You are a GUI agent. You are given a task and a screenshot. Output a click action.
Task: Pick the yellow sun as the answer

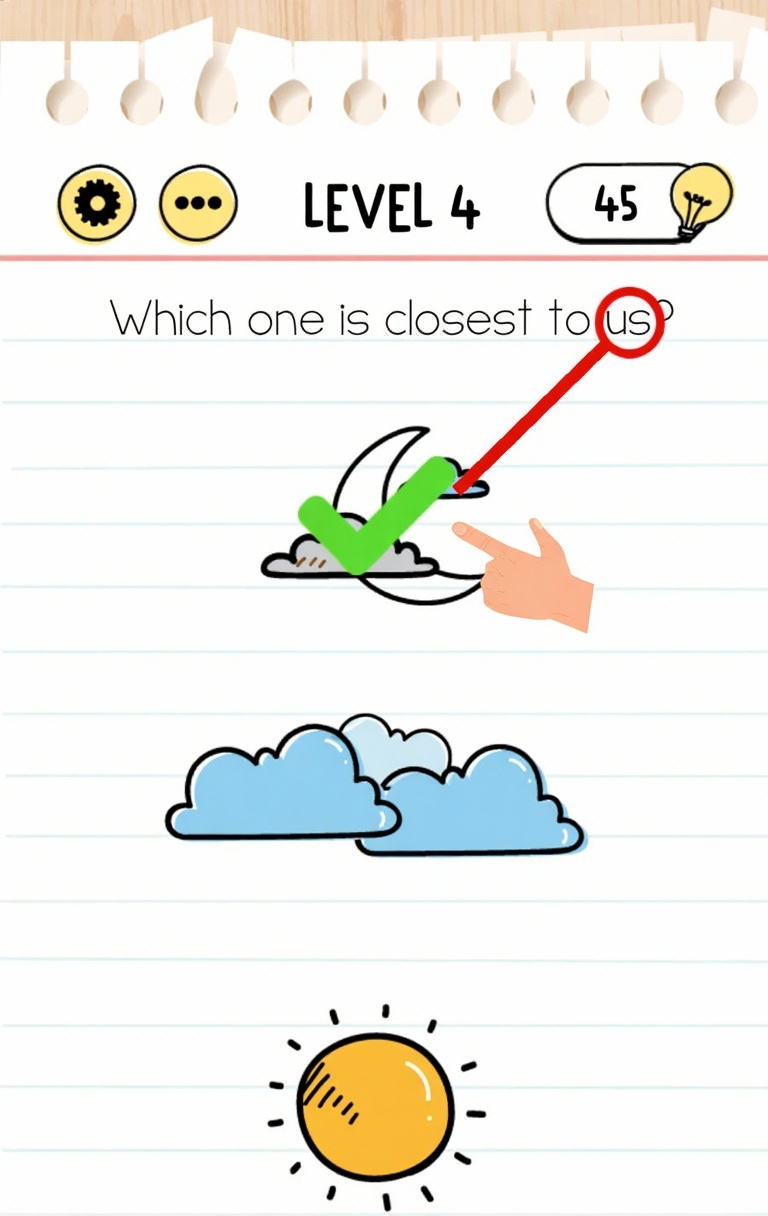click(376, 1107)
